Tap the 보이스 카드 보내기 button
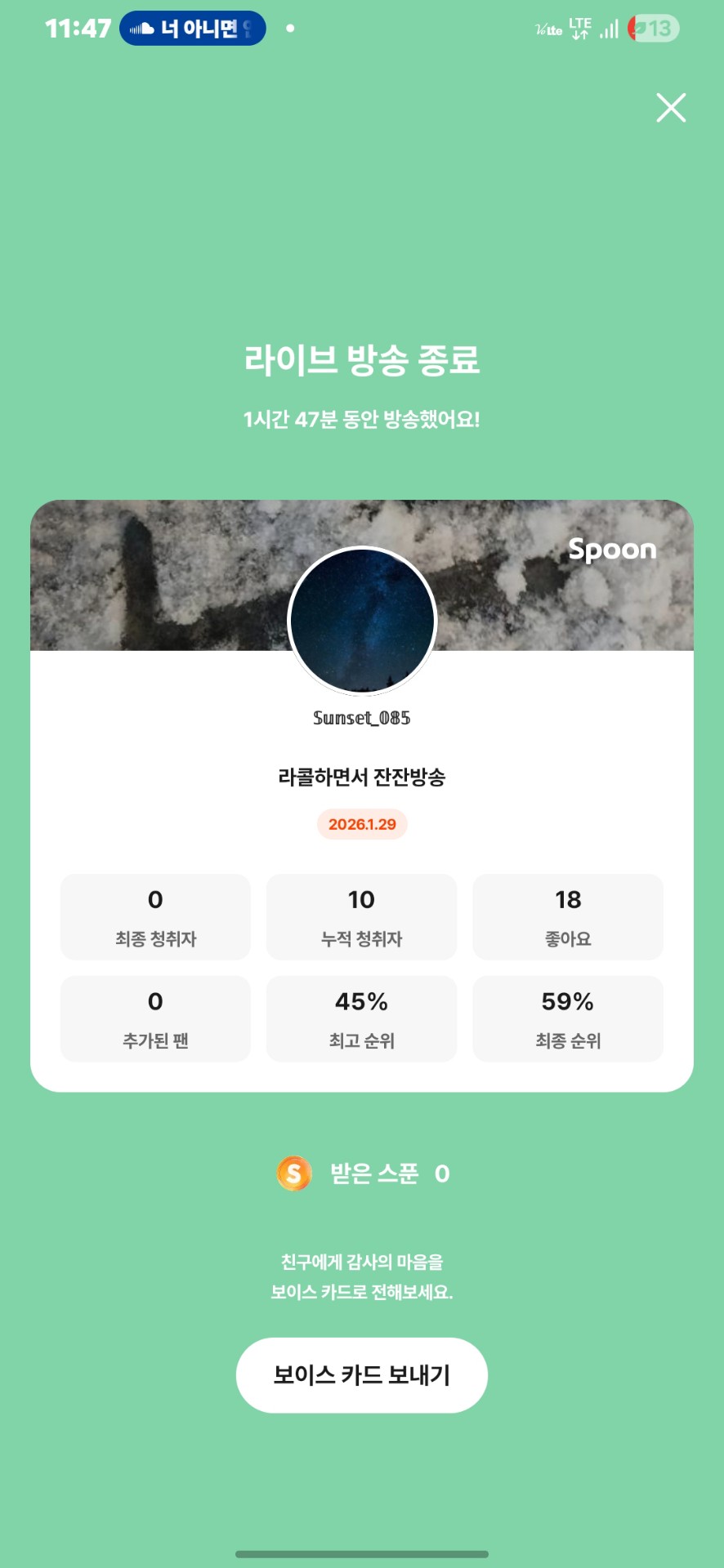The height and width of the screenshot is (1568, 724). coord(361,1374)
